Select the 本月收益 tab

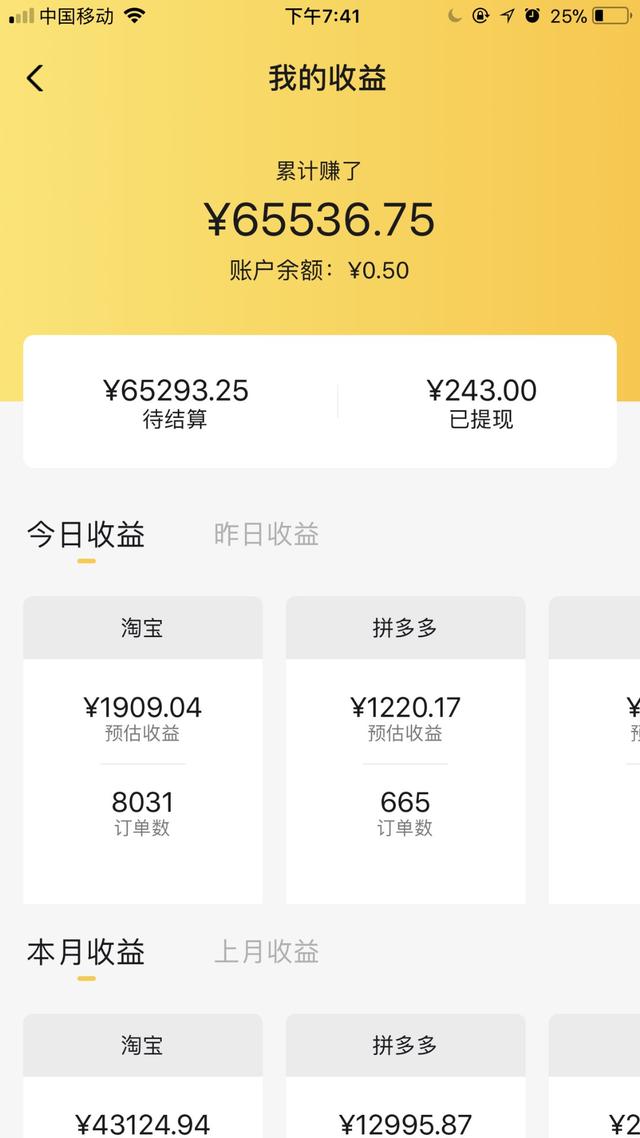click(86, 951)
